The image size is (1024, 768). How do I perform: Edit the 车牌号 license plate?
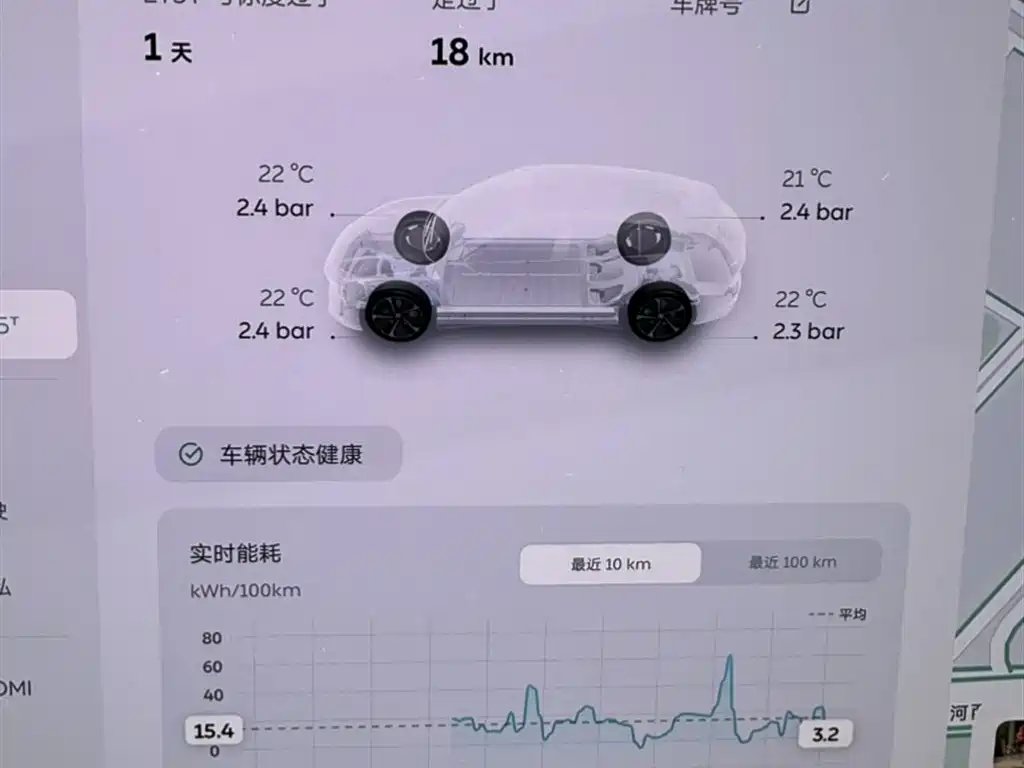799,5
